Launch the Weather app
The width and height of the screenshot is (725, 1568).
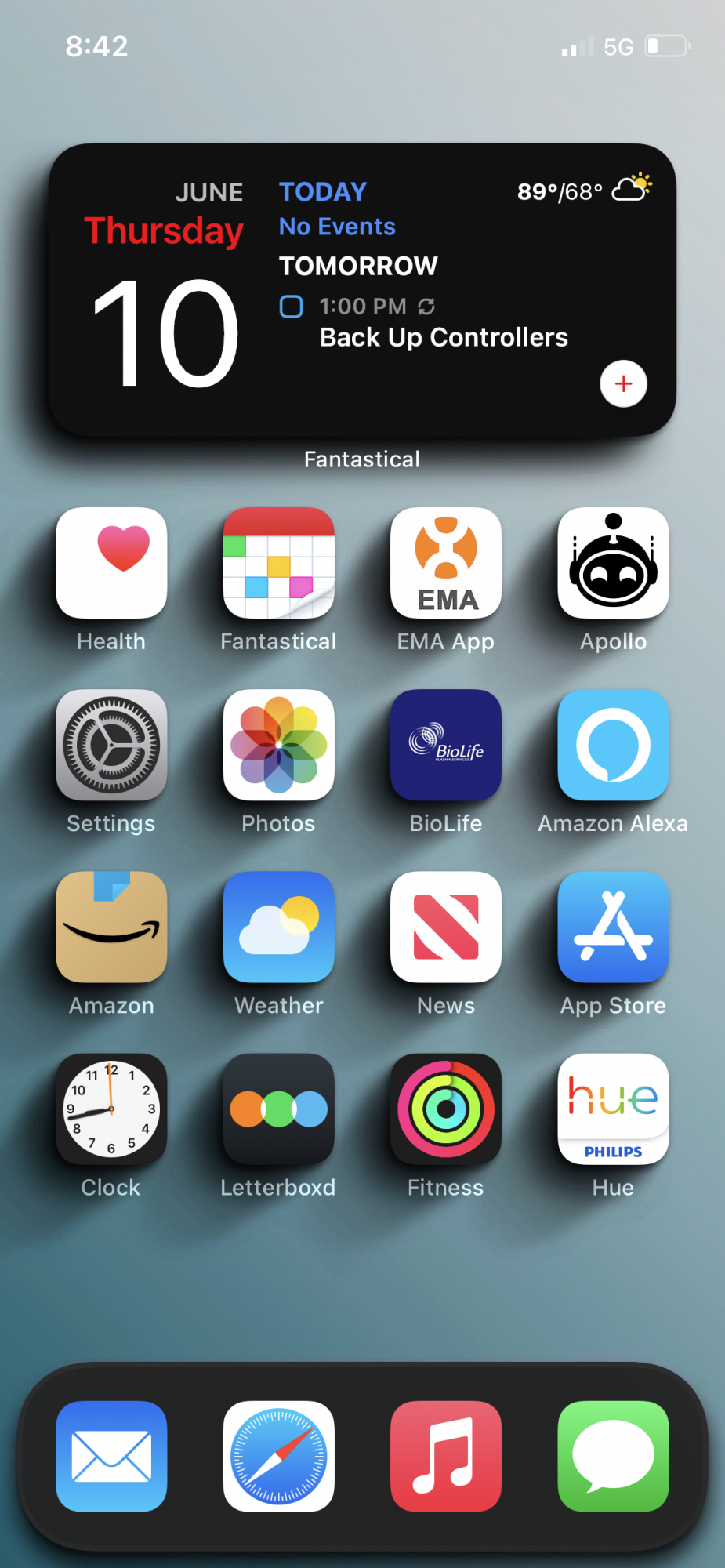coord(278,927)
